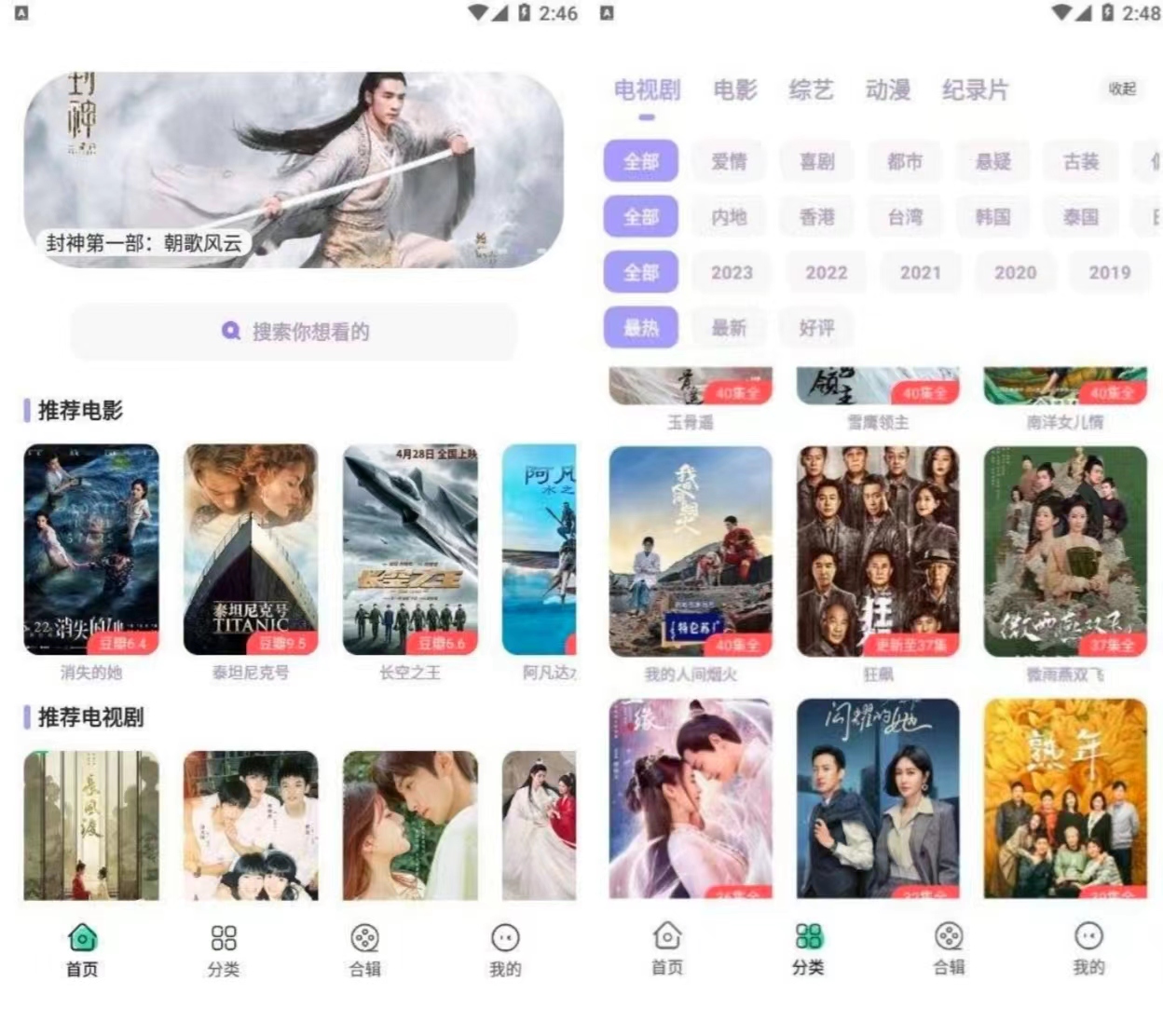
Task: Collapse filters with the 收起 button
Action: tap(1122, 89)
